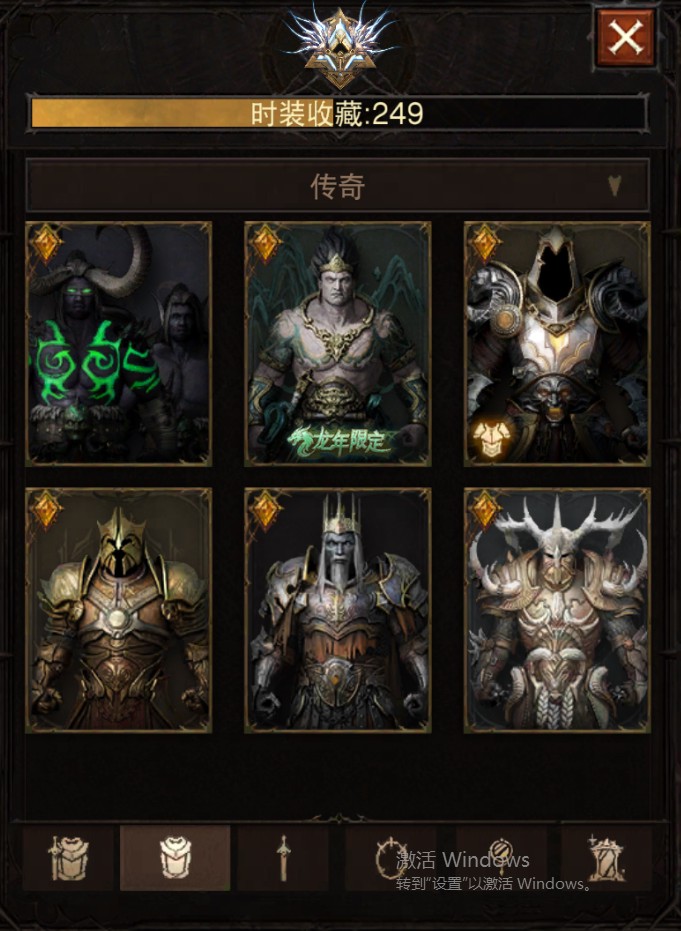Expand the 传奇 rarity dropdown
681x931 pixels.
(338, 186)
